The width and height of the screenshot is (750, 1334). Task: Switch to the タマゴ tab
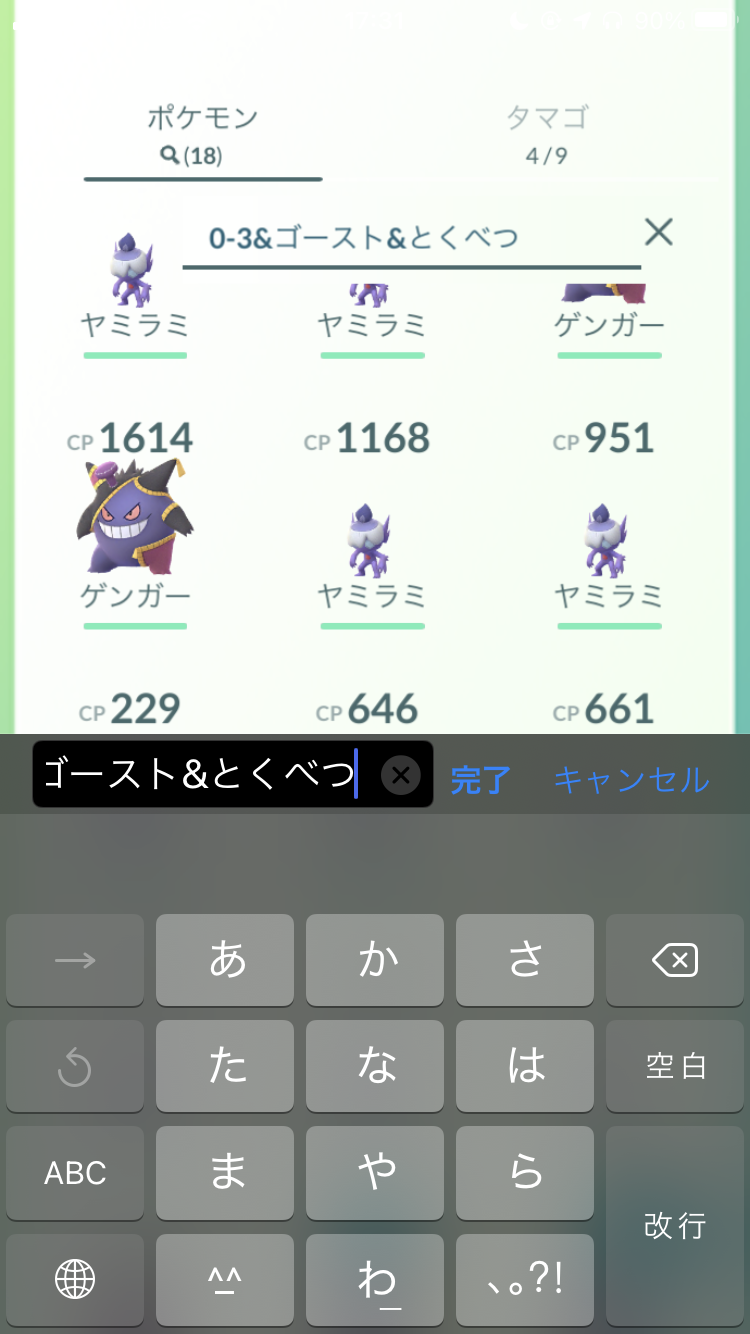tap(546, 134)
